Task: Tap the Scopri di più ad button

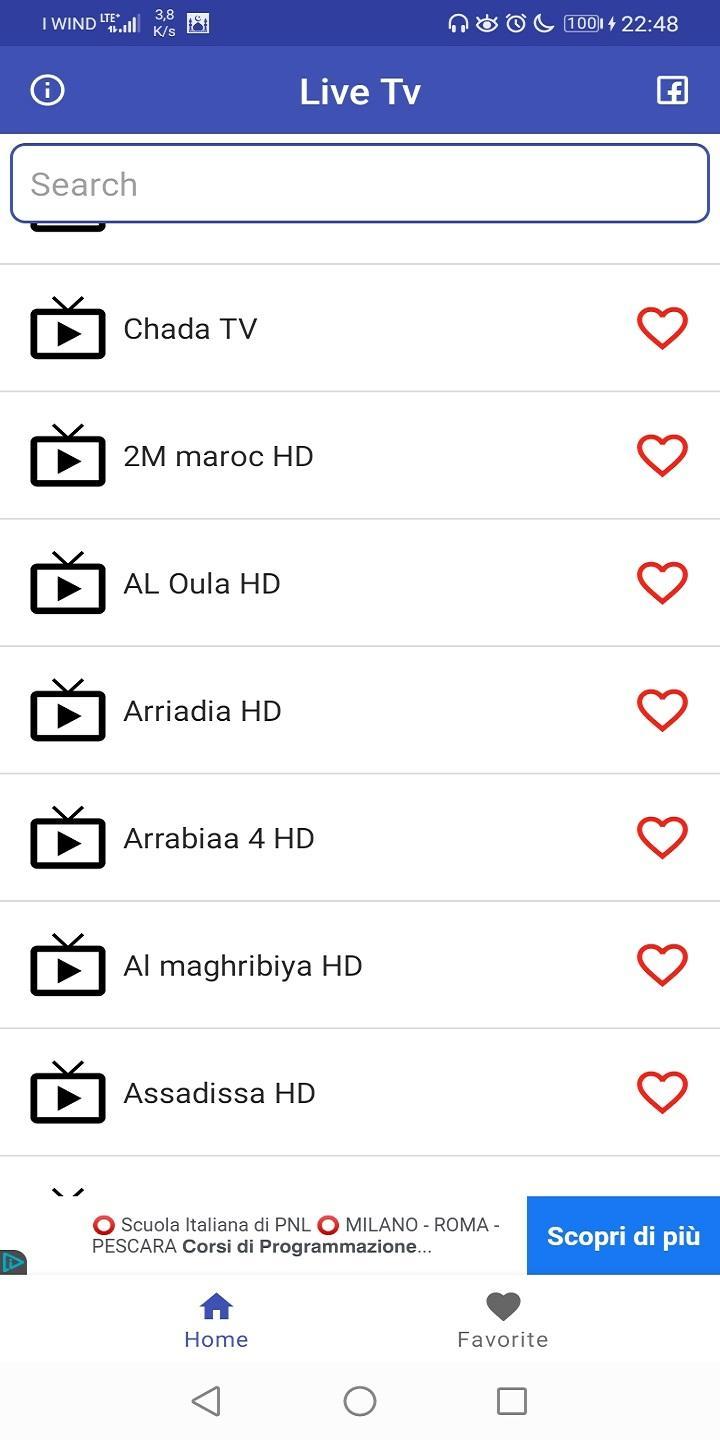Action: (x=623, y=1236)
